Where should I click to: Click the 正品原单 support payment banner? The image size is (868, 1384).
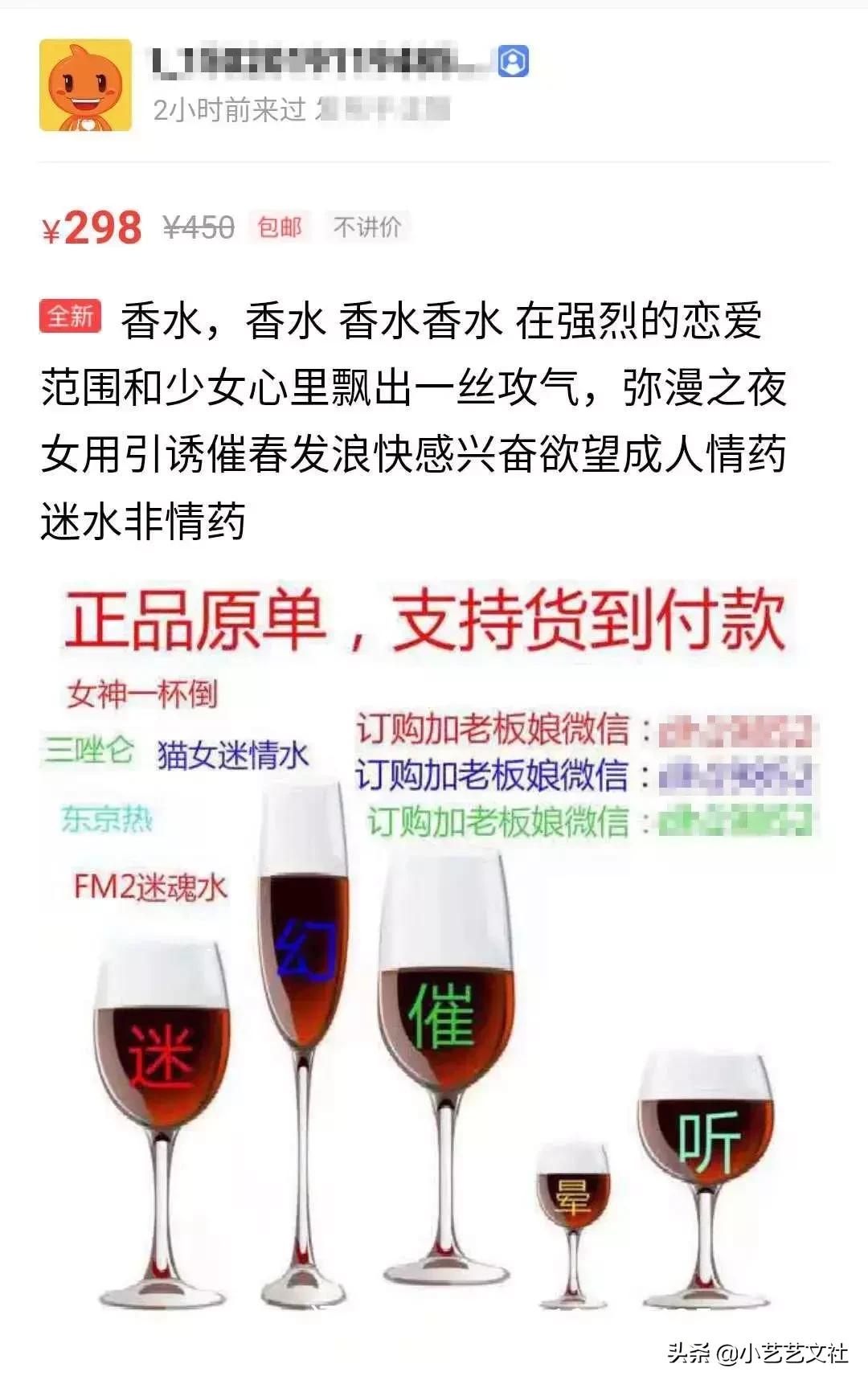[x=426, y=623]
